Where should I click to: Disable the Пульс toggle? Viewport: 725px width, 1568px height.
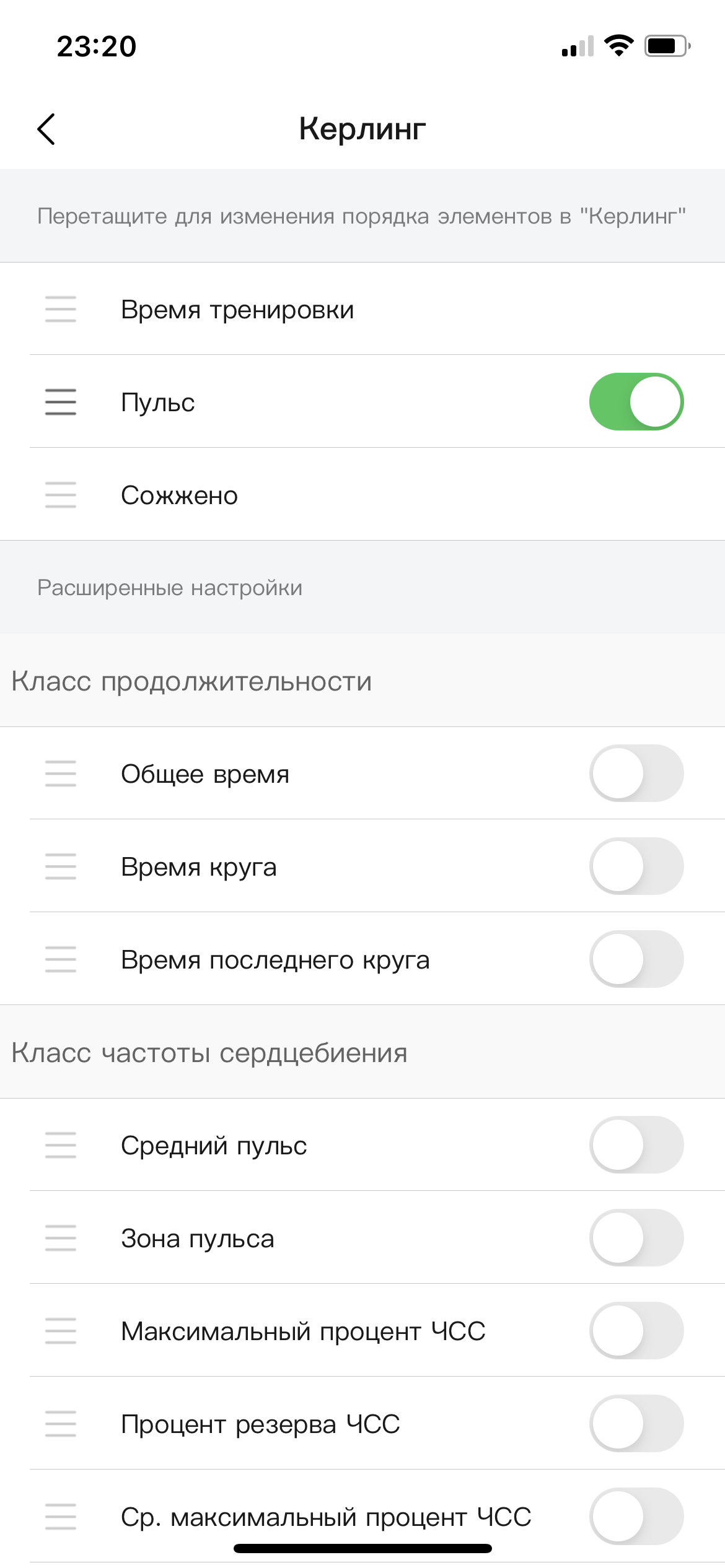point(636,402)
